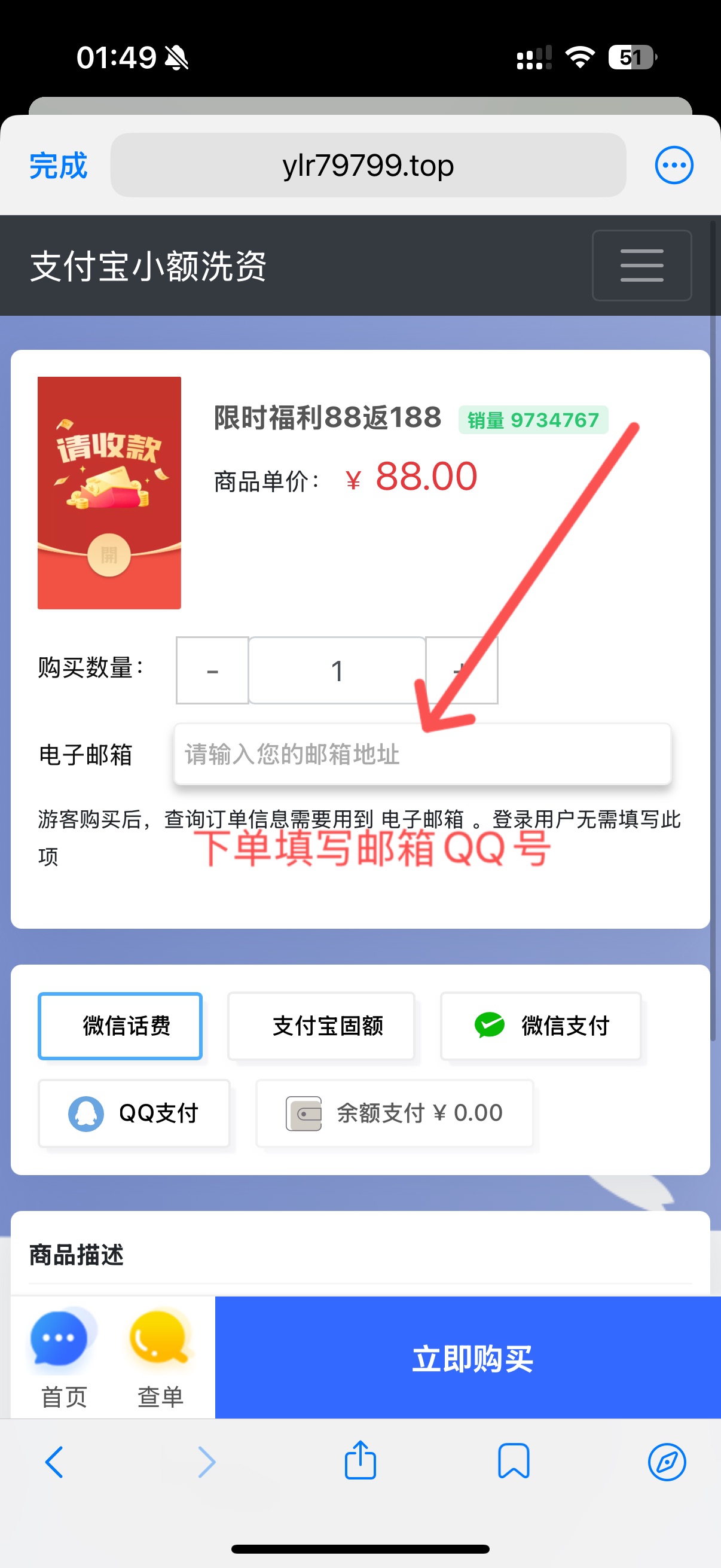Screen dimensions: 721x1568
Task: Tap the quantity number field
Action: pos(337,670)
